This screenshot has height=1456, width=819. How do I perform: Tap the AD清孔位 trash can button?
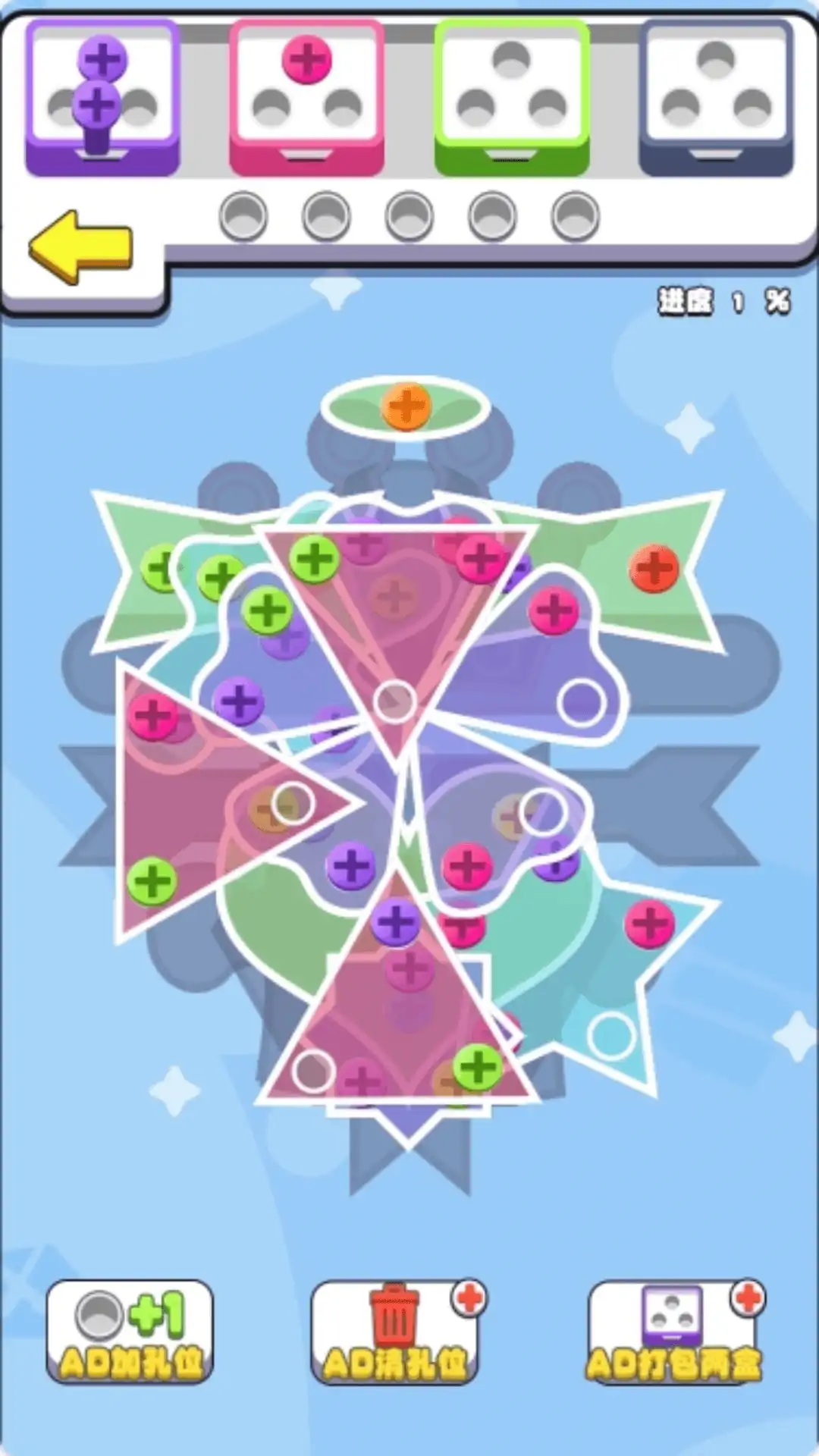(394, 1332)
